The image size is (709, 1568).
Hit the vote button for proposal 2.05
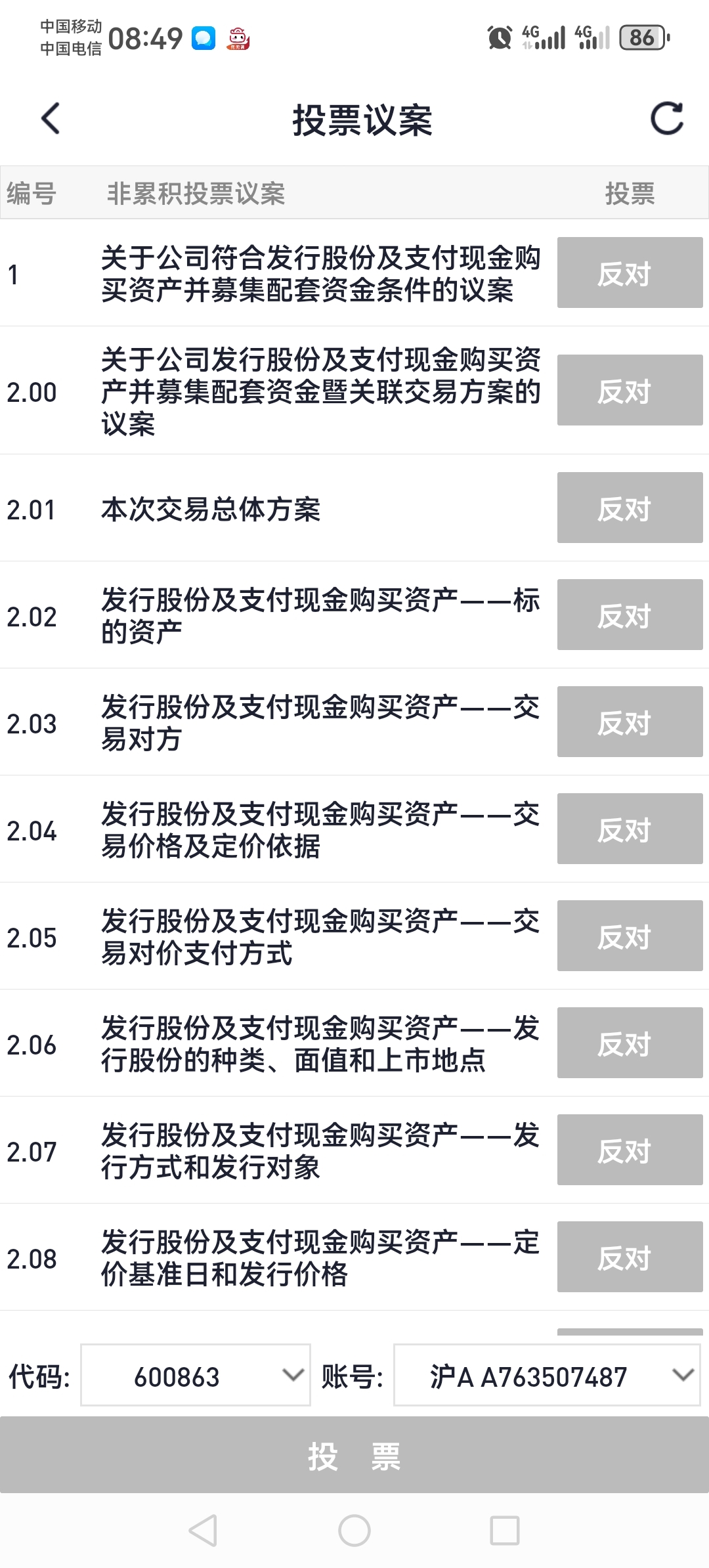click(x=630, y=936)
